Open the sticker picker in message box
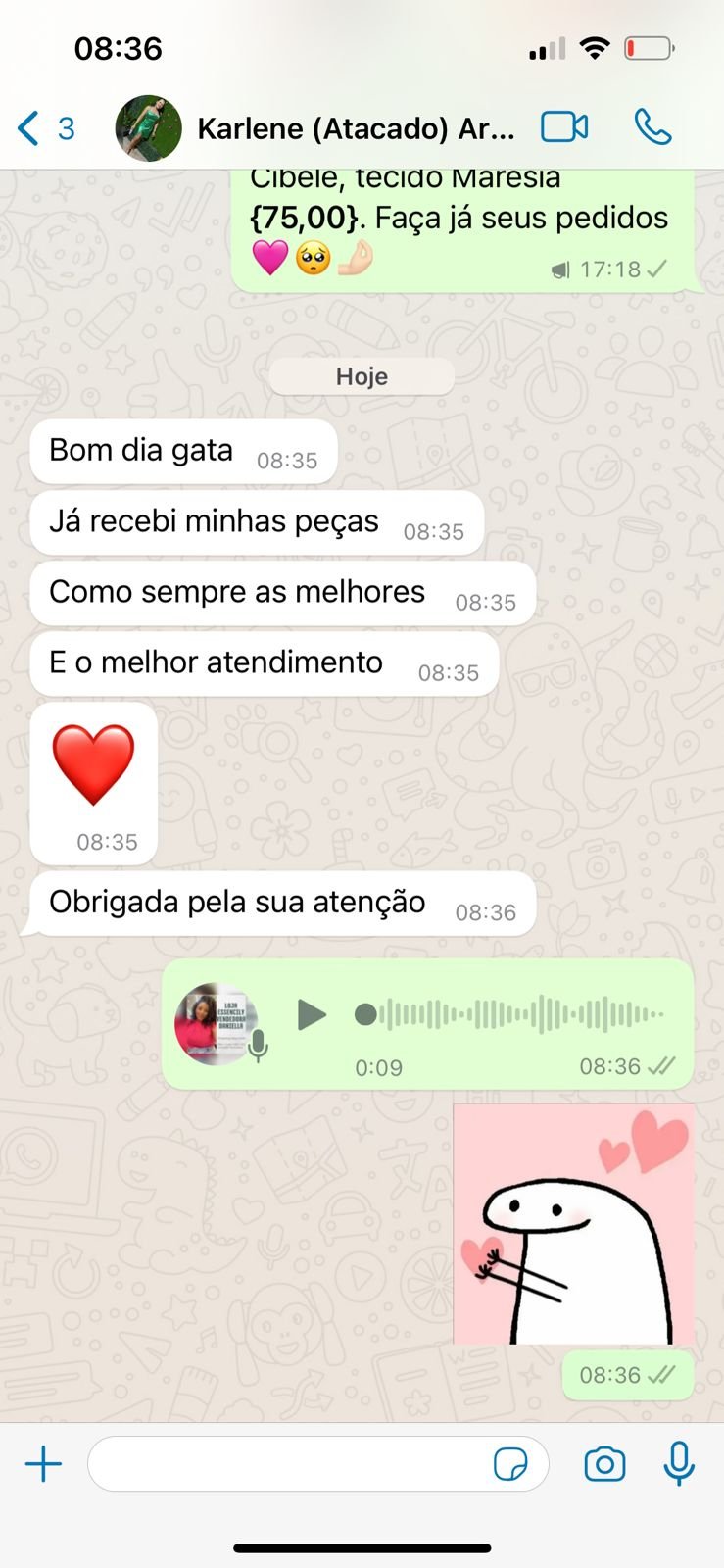 point(510,1465)
